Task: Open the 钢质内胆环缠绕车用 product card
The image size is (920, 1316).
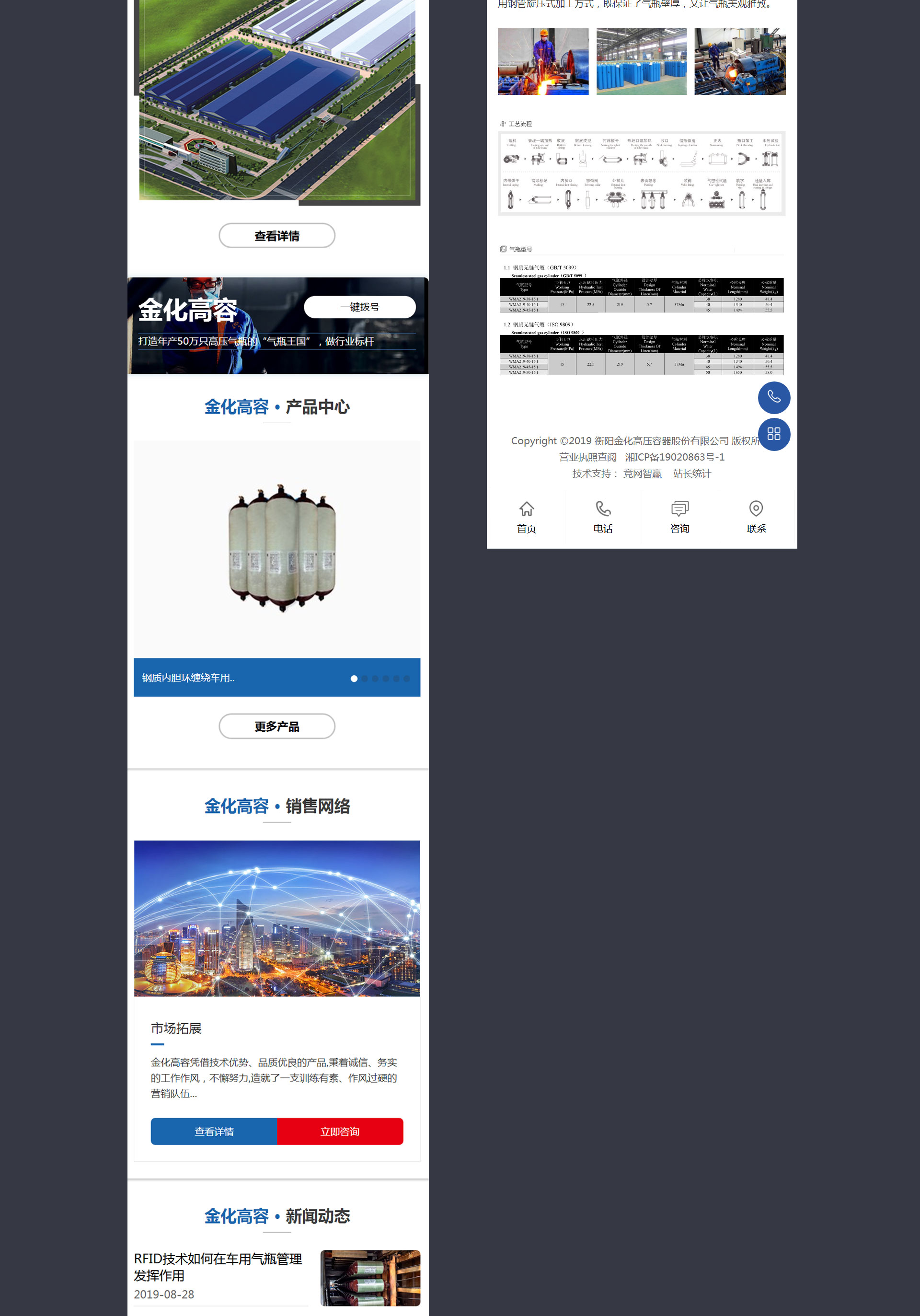Action: [277, 567]
